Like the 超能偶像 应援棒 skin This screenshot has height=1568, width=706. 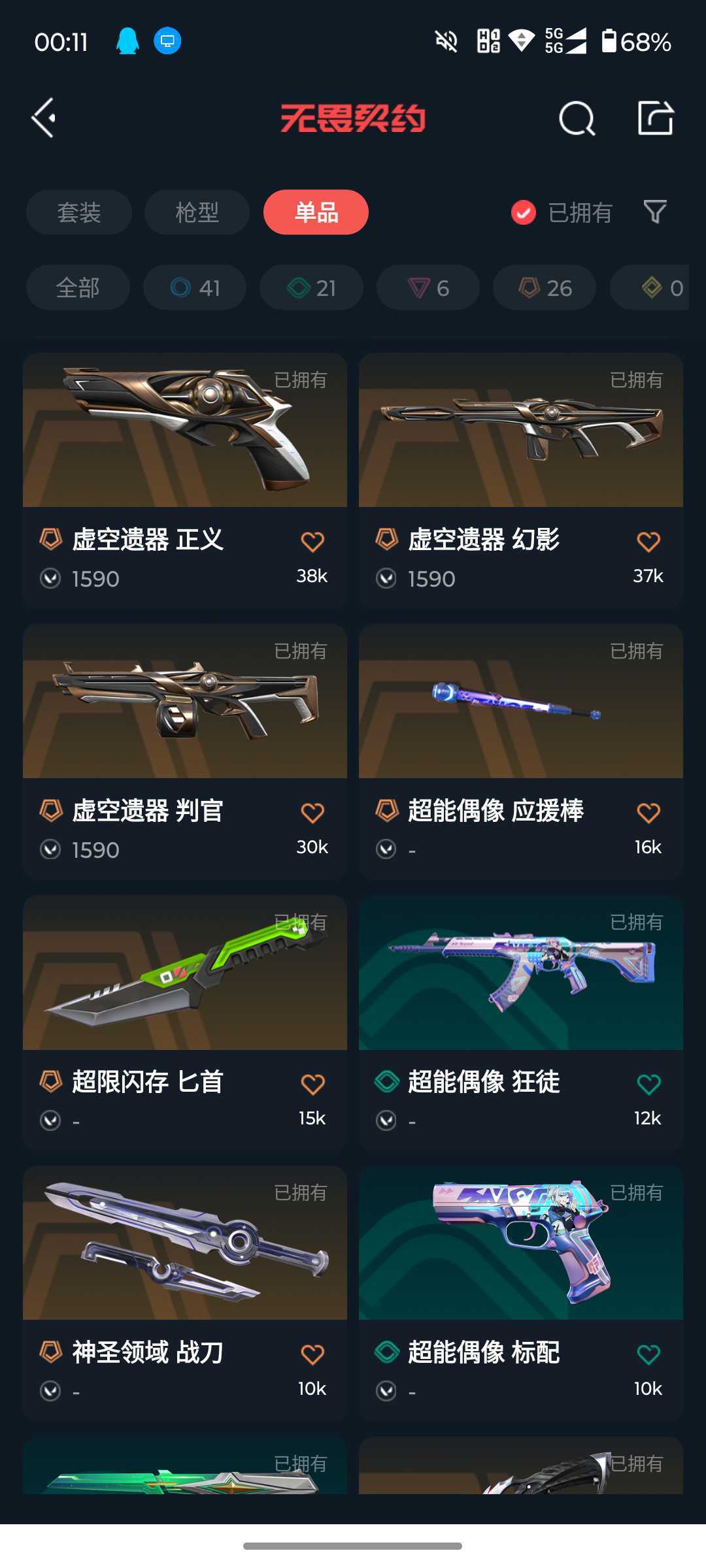click(648, 813)
